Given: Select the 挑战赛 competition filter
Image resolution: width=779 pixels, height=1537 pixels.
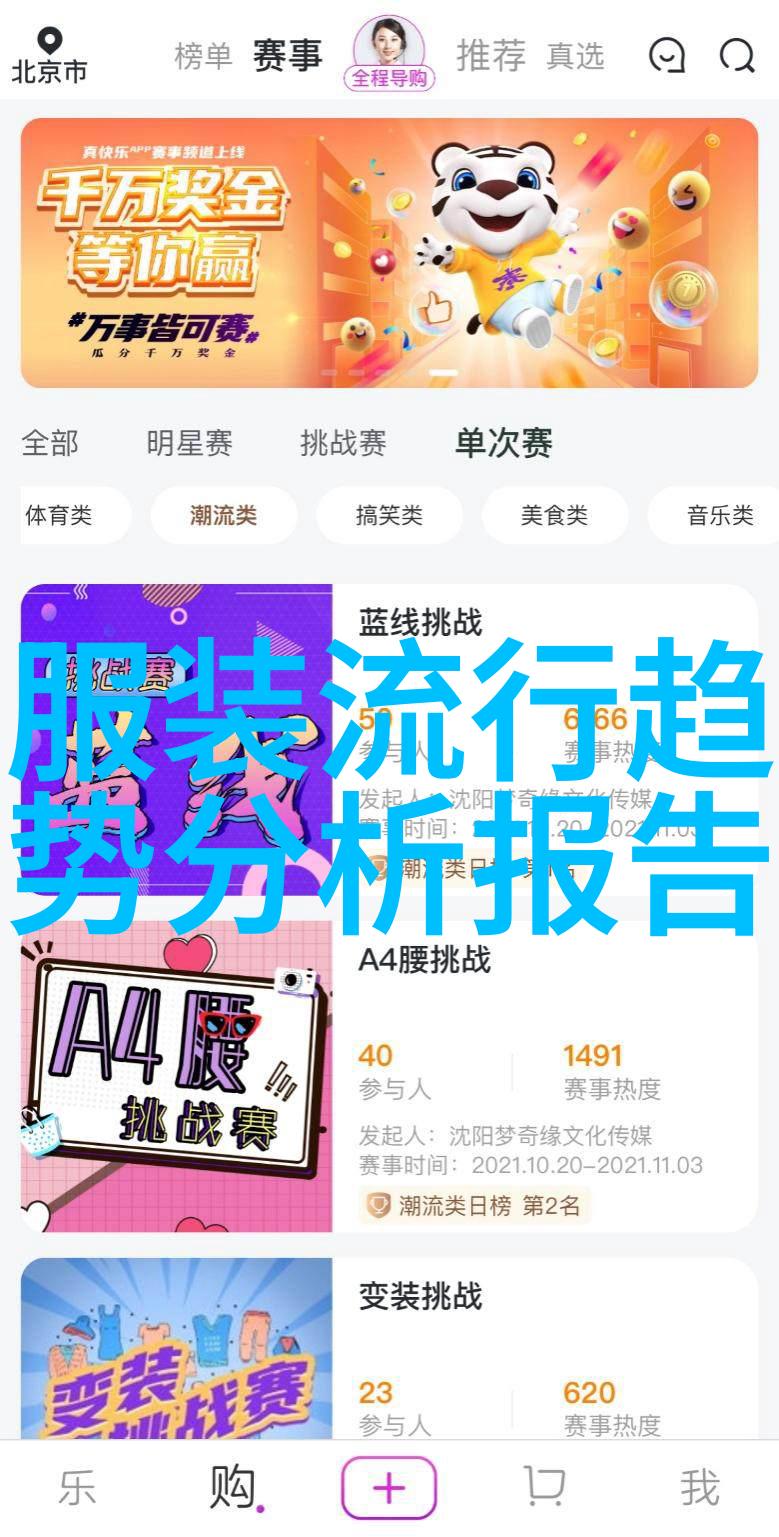Looking at the screenshot, I should (343, 442).
